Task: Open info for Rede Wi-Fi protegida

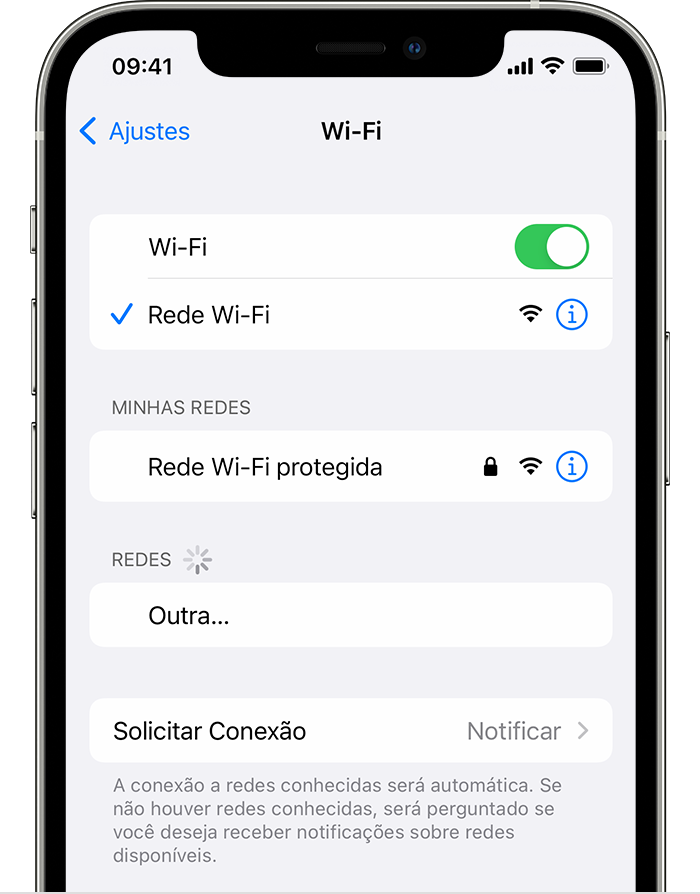Action: click(x=571, y=467)
